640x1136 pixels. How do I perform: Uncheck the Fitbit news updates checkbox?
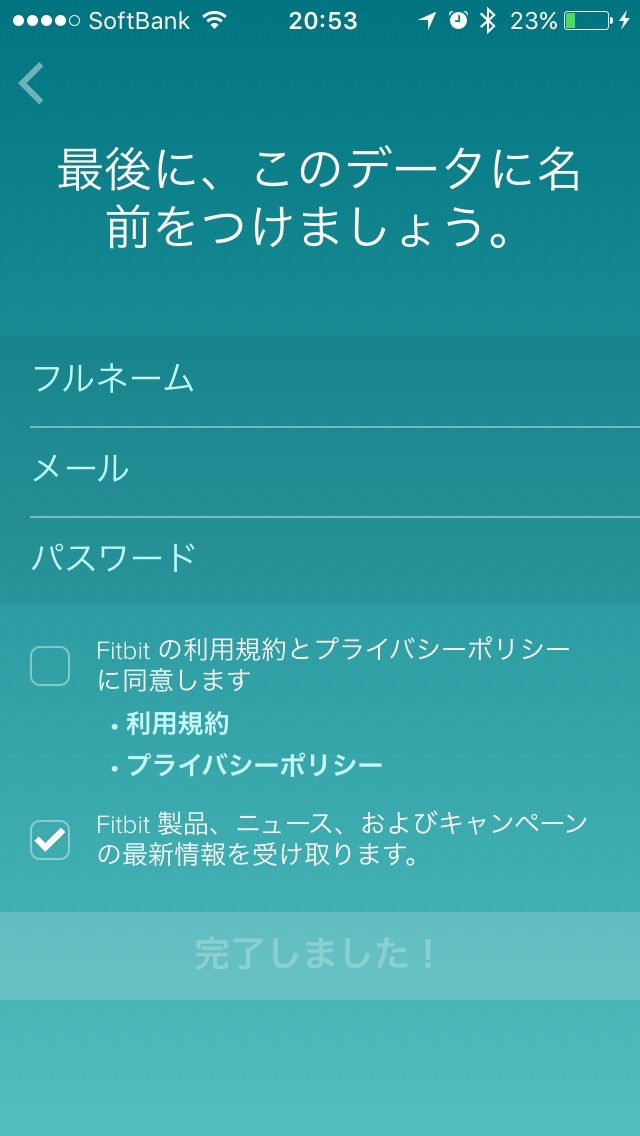[50, 840]
